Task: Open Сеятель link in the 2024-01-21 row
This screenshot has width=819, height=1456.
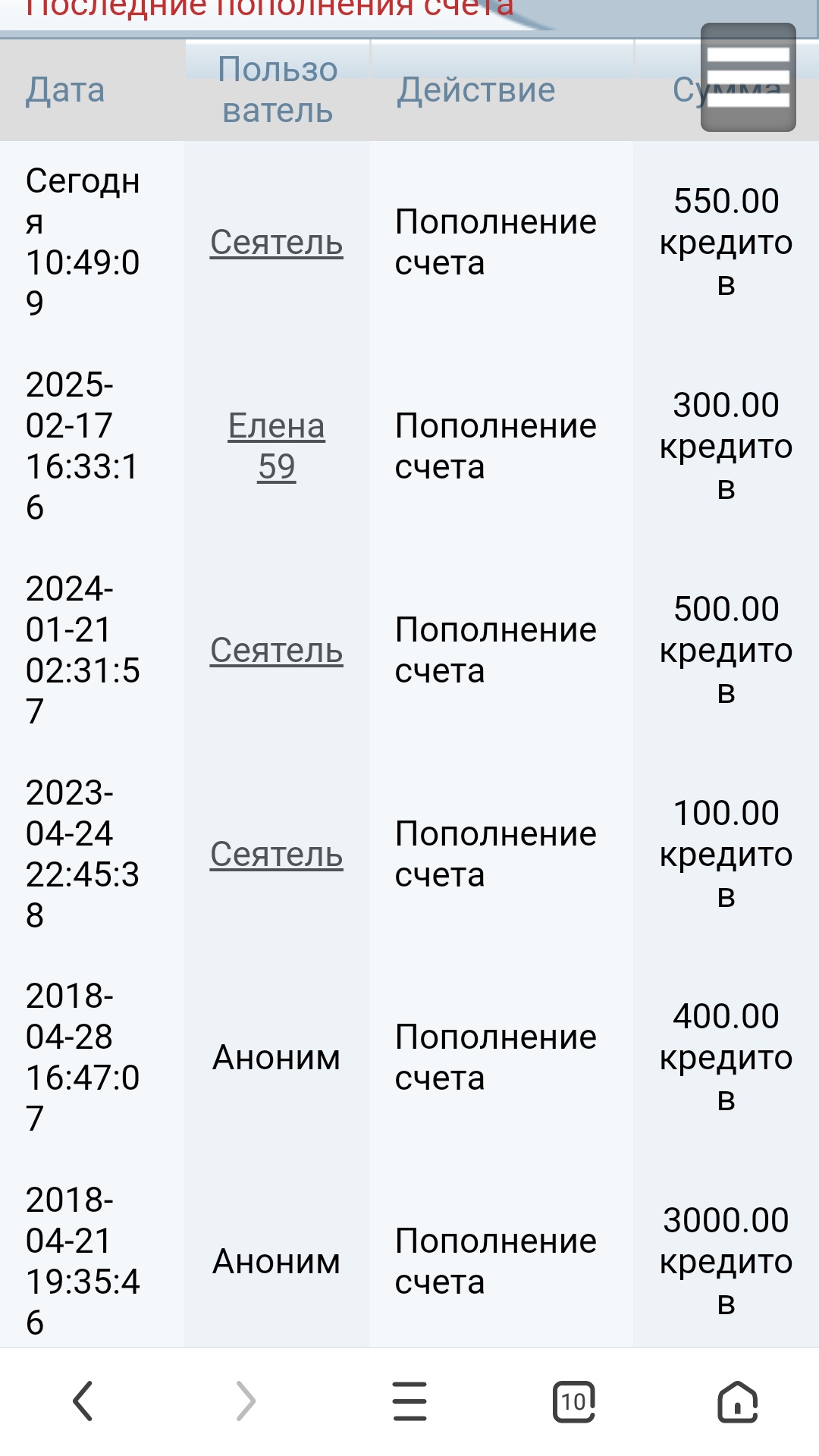Action: click(276, 651)
